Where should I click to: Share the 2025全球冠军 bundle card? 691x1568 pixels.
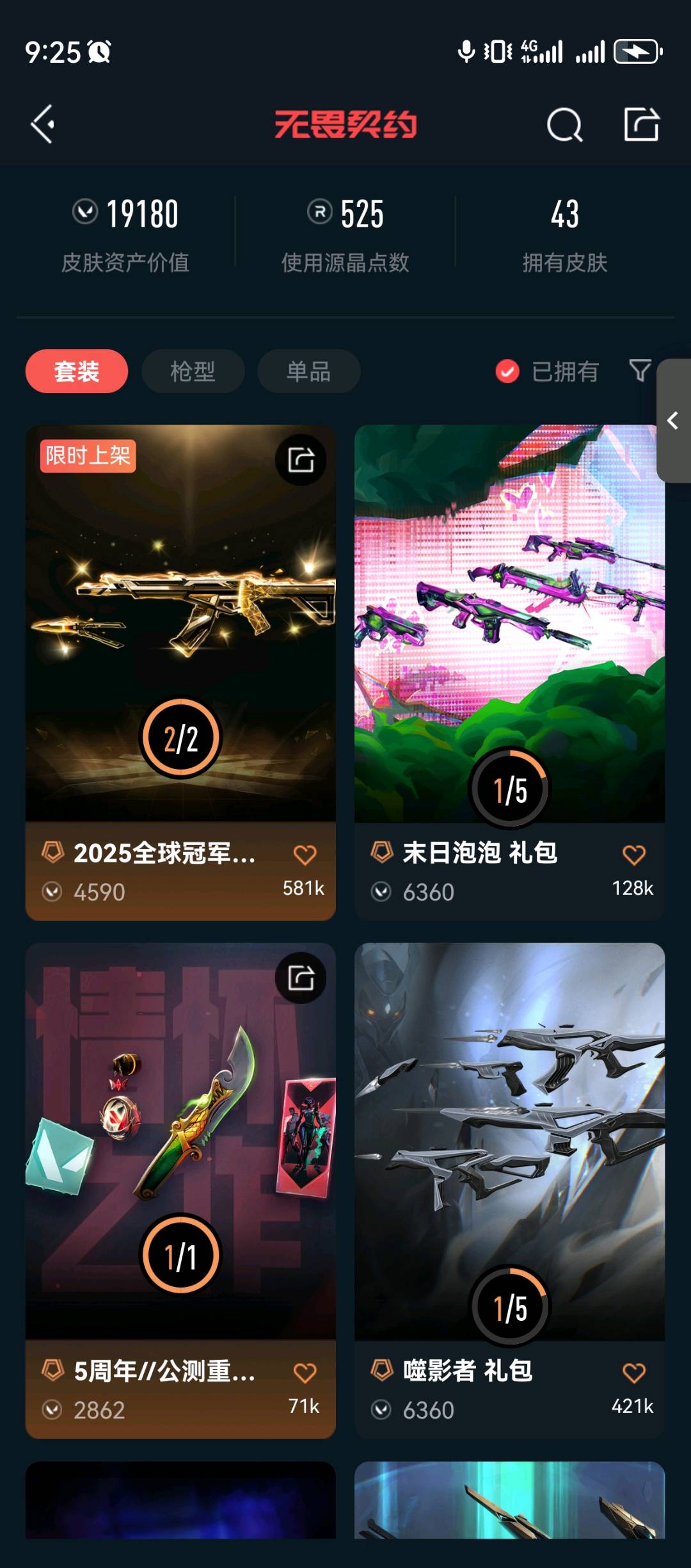(301, 460)
